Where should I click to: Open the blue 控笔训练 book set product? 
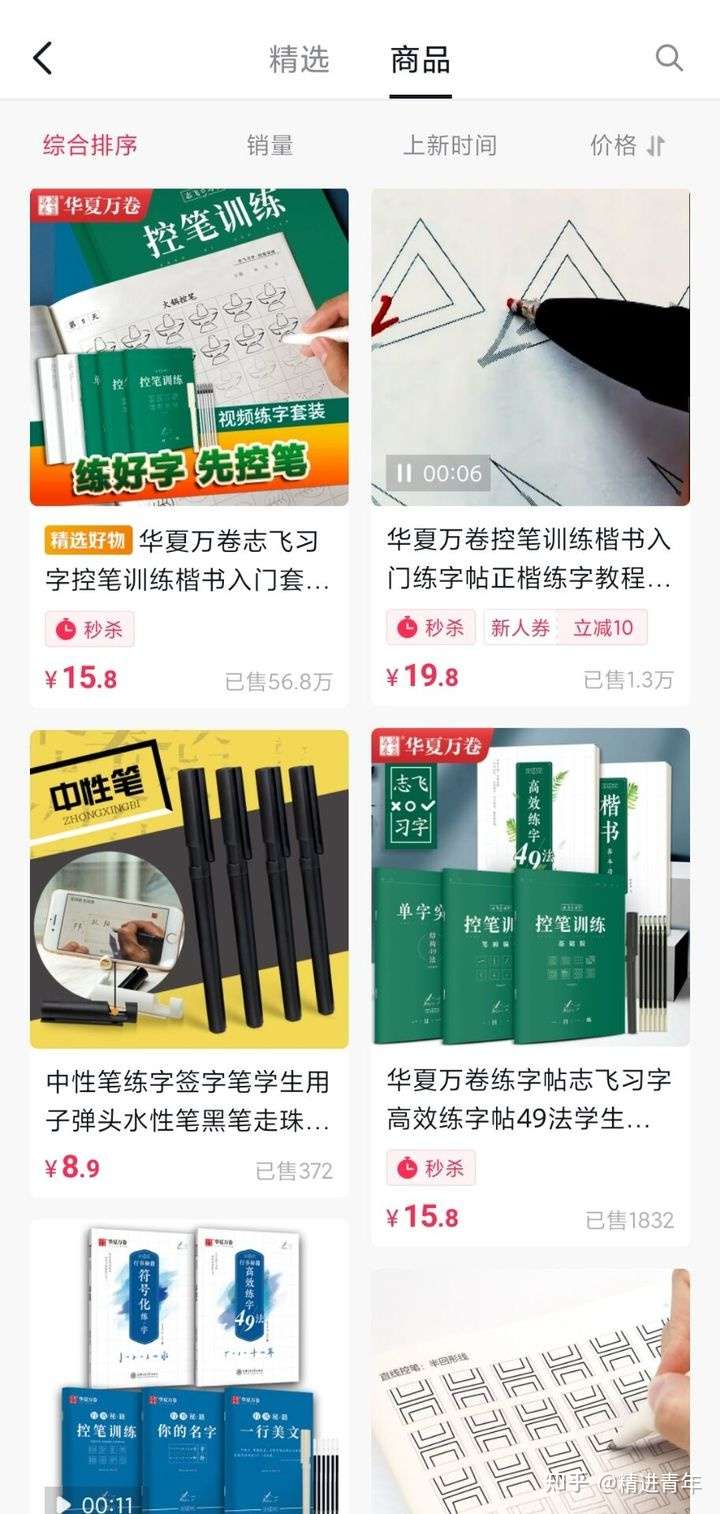(x=189, y=1360)
